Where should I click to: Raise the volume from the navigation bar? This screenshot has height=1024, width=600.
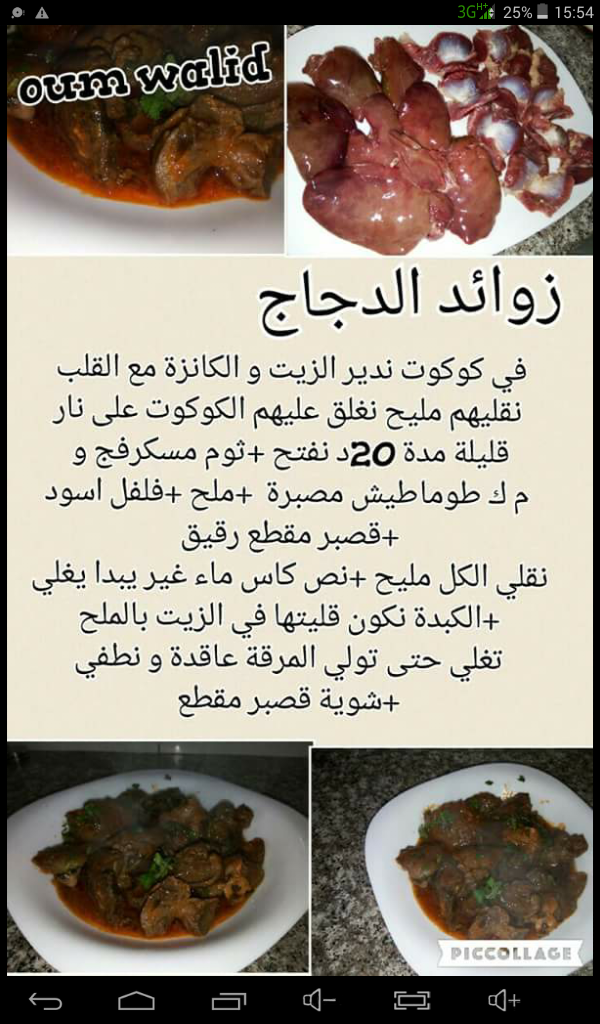pyautogui.click(x=503, y=1000)
